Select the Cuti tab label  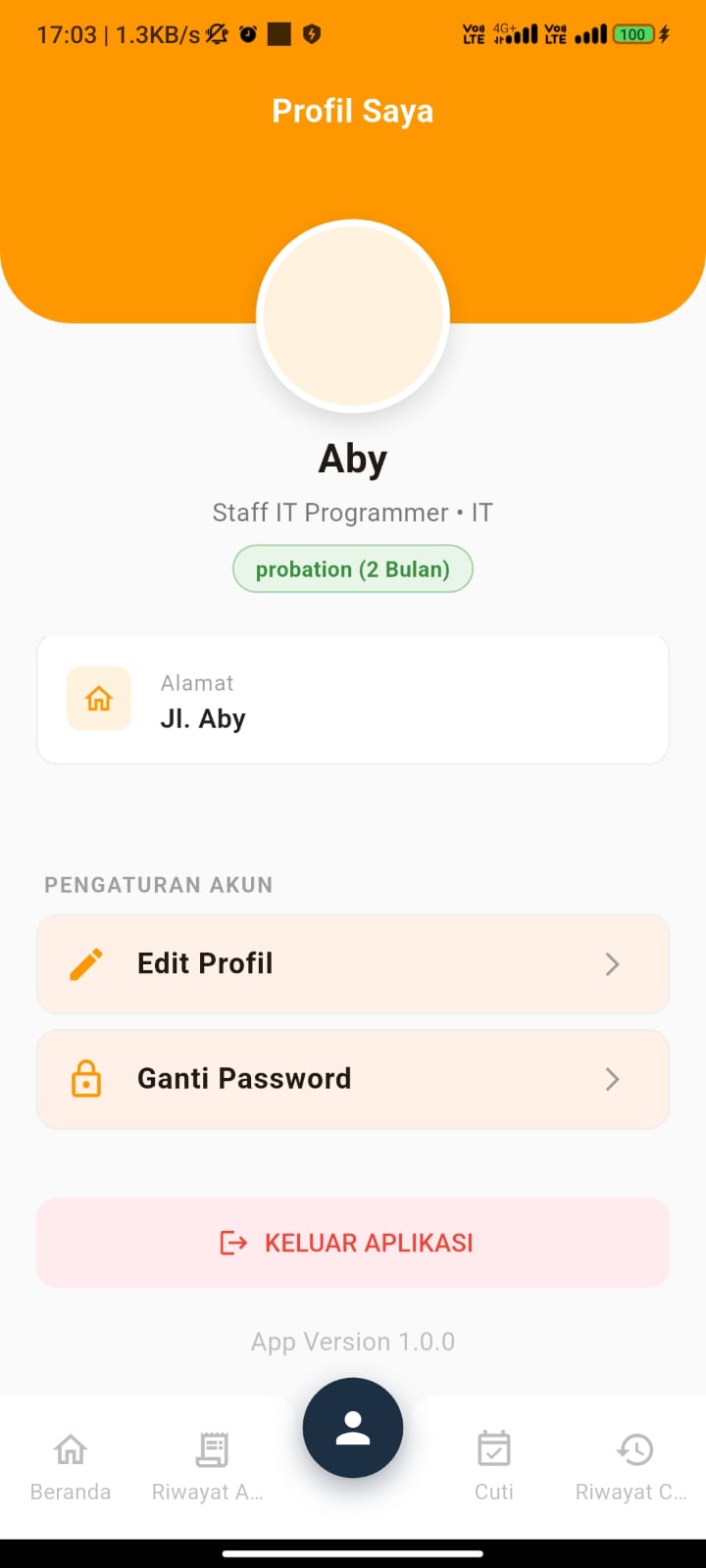[x=494, y=1492]
